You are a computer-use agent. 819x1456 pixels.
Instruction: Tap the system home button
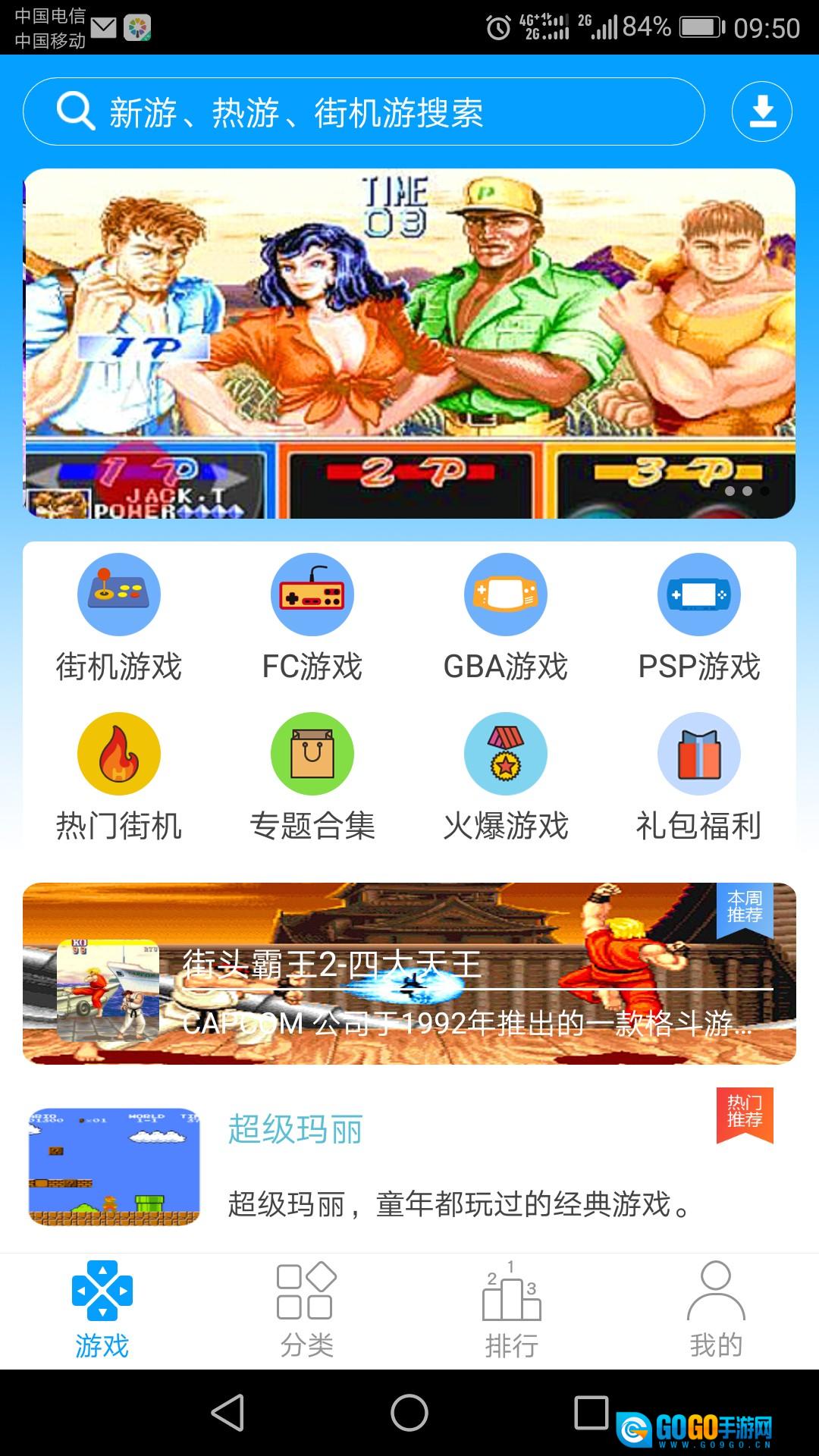coord(409,1413)
